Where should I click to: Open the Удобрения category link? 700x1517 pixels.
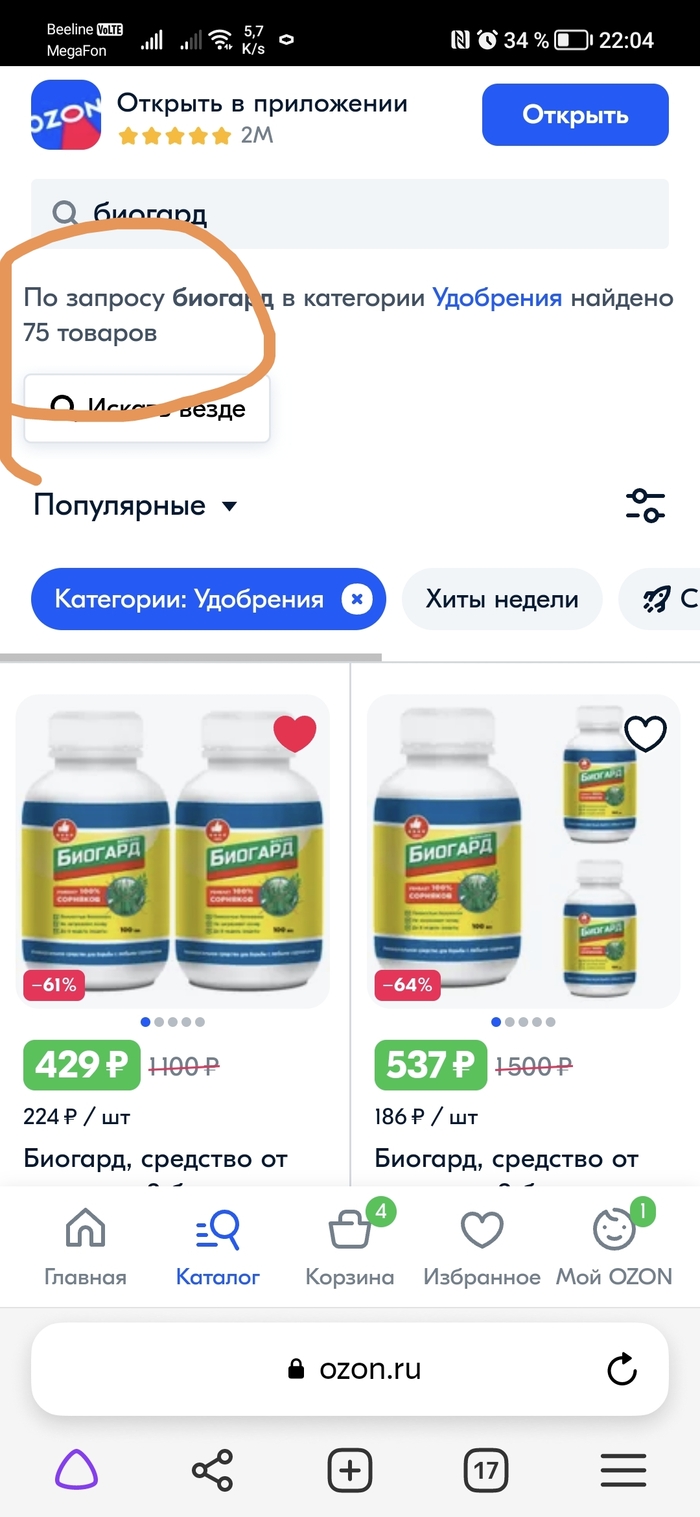[x=497, y=298]
